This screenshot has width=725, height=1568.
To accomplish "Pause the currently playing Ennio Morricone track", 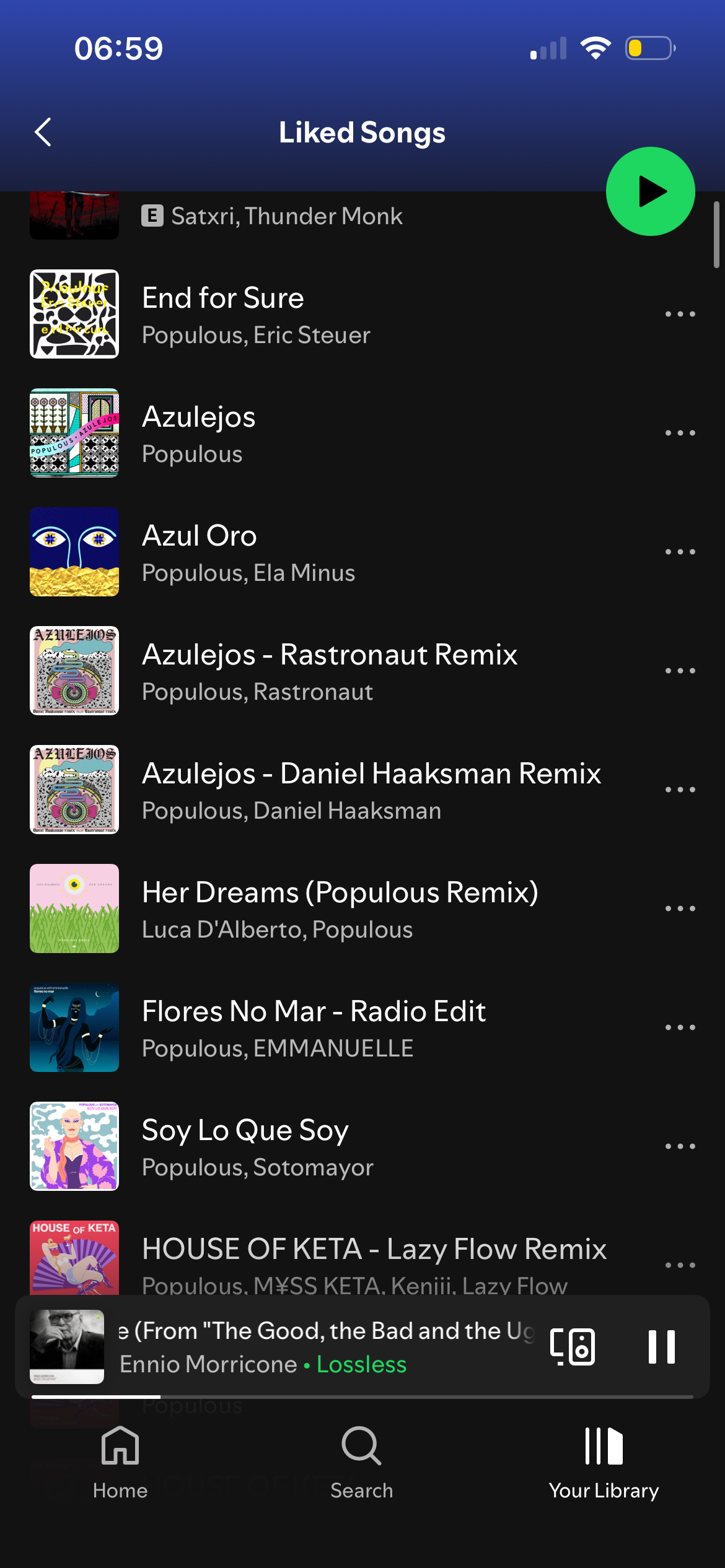I will (x=661, y=1346).
